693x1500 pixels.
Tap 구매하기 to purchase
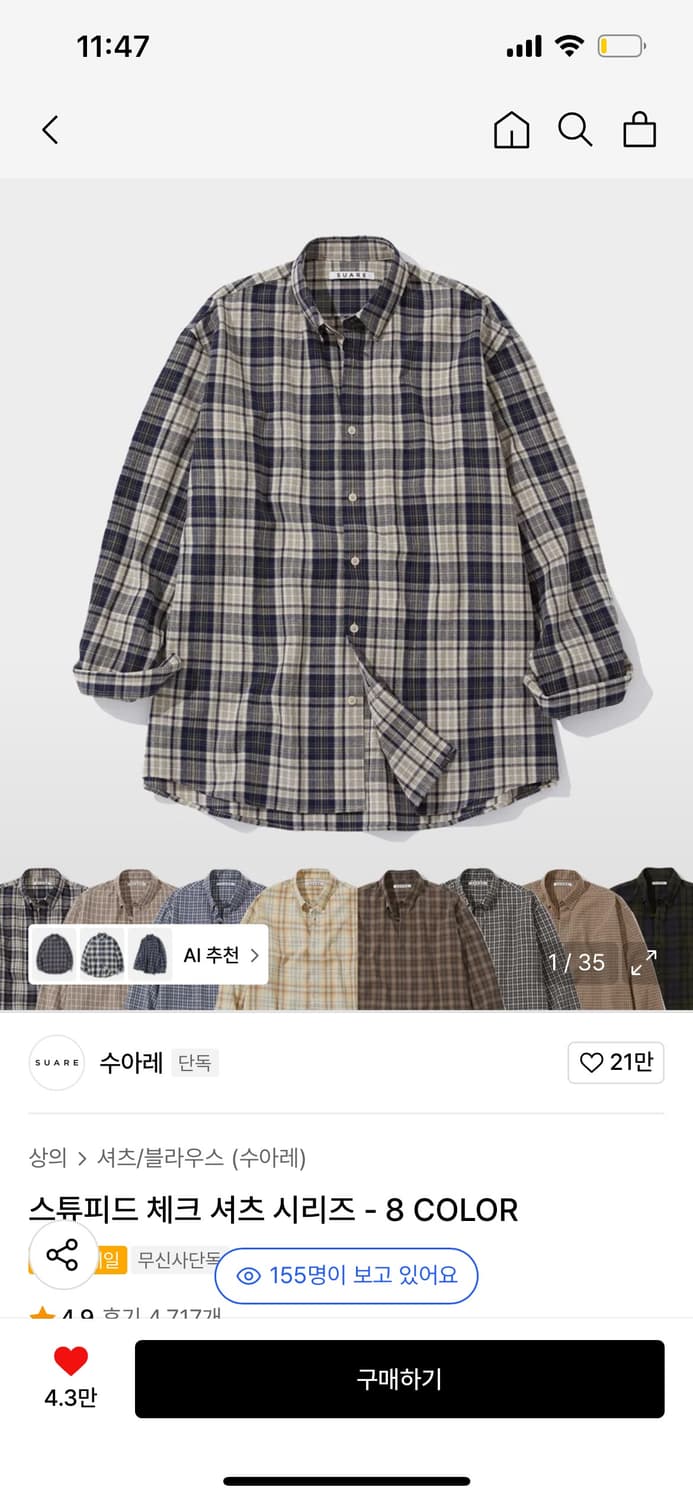pos(399,1379)
